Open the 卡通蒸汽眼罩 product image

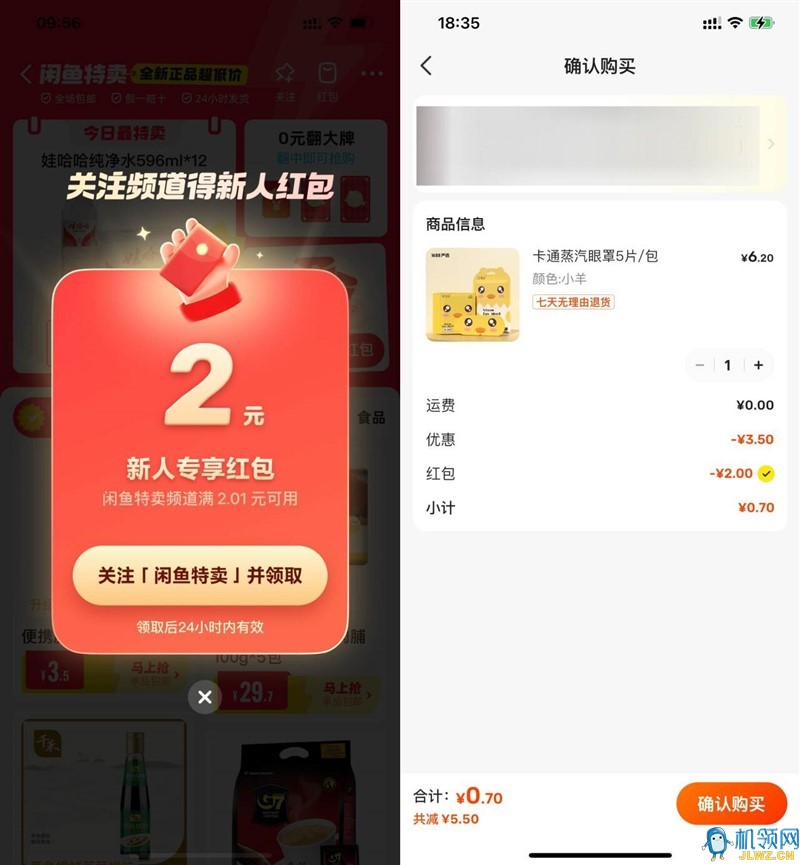[x=472, y=294]
